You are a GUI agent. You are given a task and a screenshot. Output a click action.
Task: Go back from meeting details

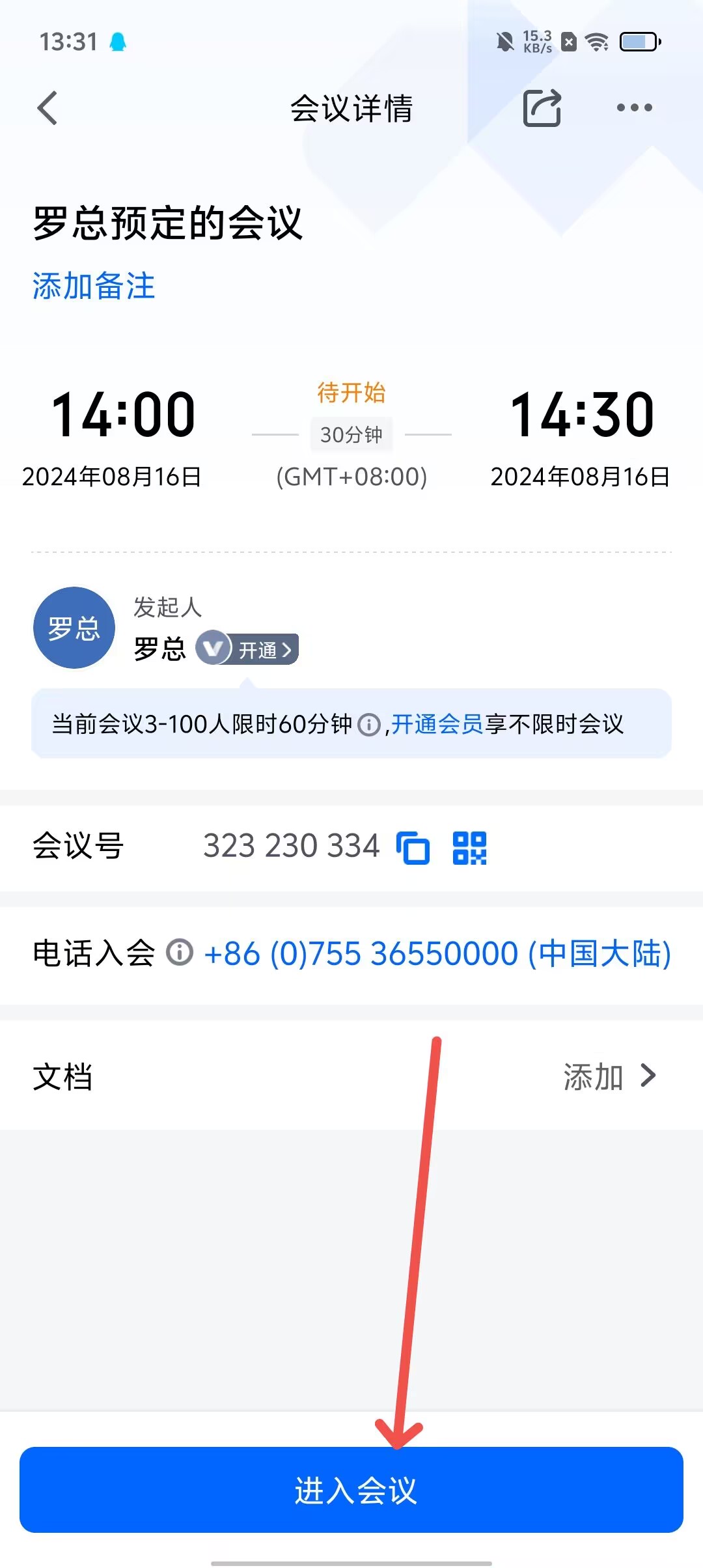click(48, 108)
